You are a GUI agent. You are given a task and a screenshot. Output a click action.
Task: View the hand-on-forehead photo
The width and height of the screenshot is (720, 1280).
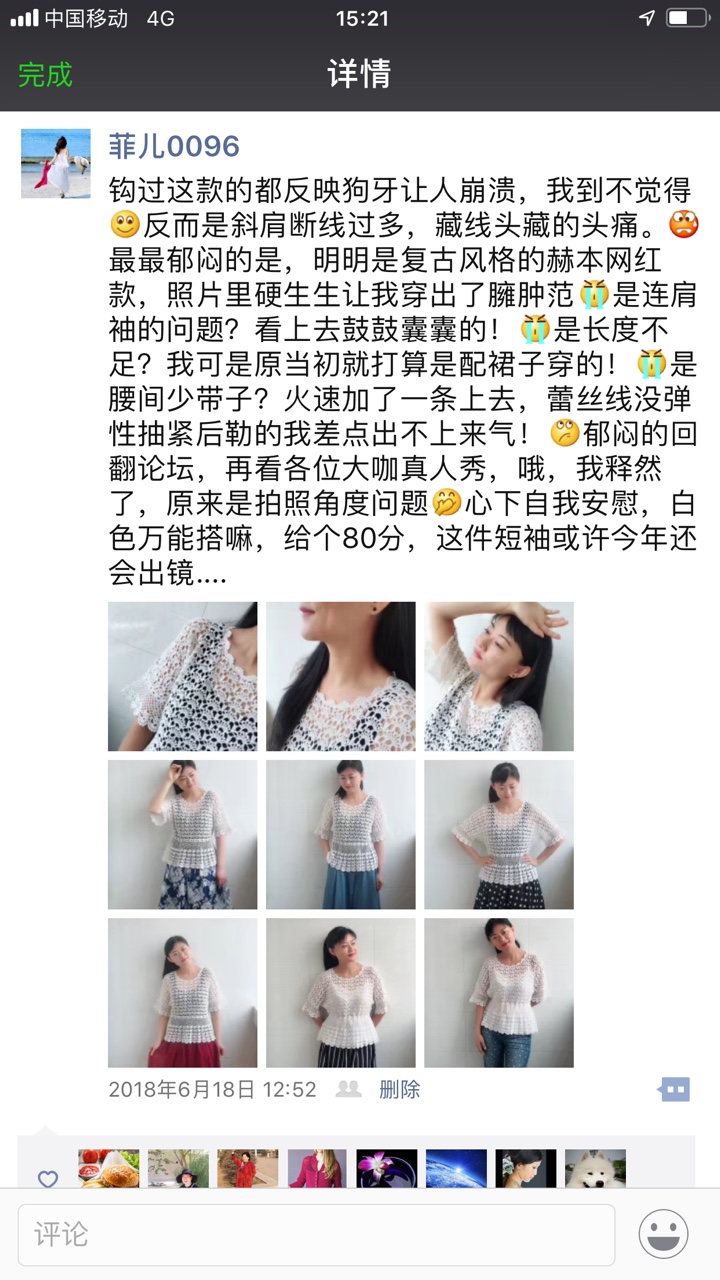(x=499, y=676)
